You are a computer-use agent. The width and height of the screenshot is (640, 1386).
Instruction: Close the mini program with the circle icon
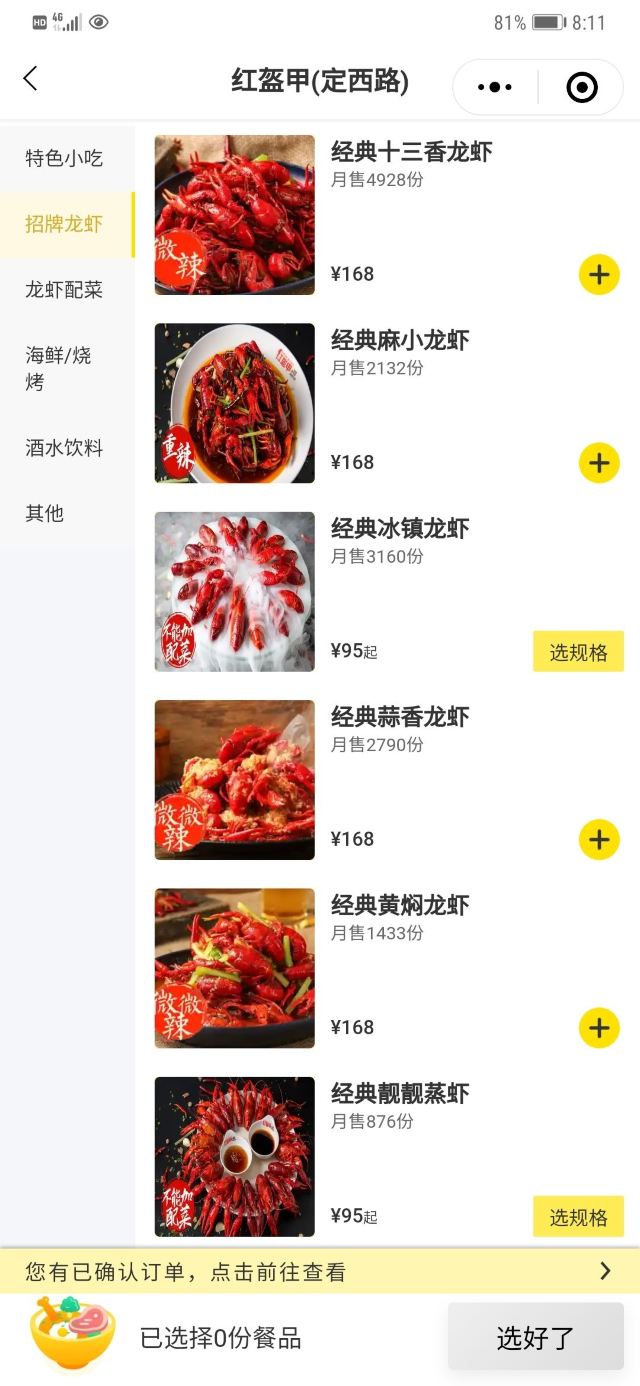(581, 88)
